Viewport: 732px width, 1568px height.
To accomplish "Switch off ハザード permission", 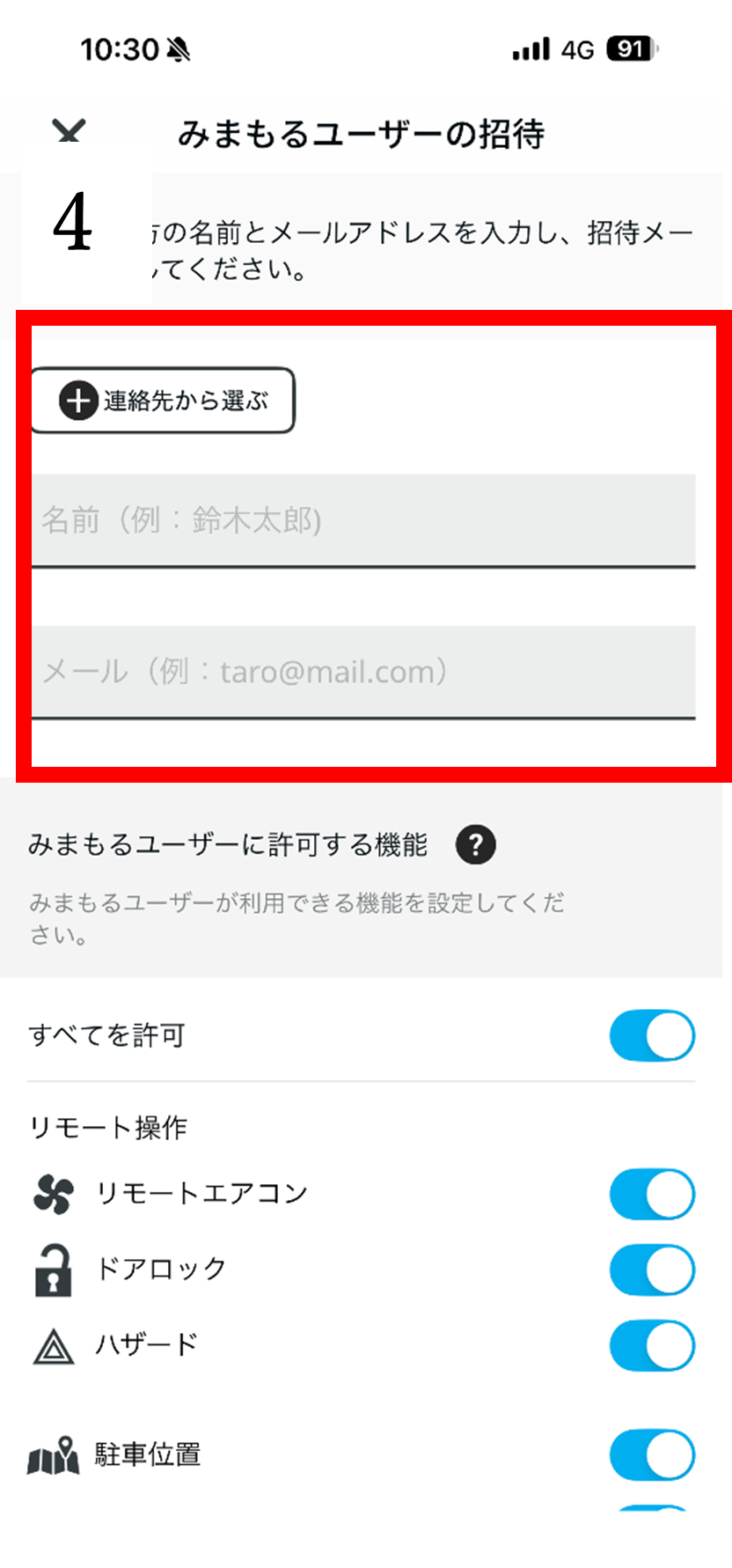I will 652,1345.
